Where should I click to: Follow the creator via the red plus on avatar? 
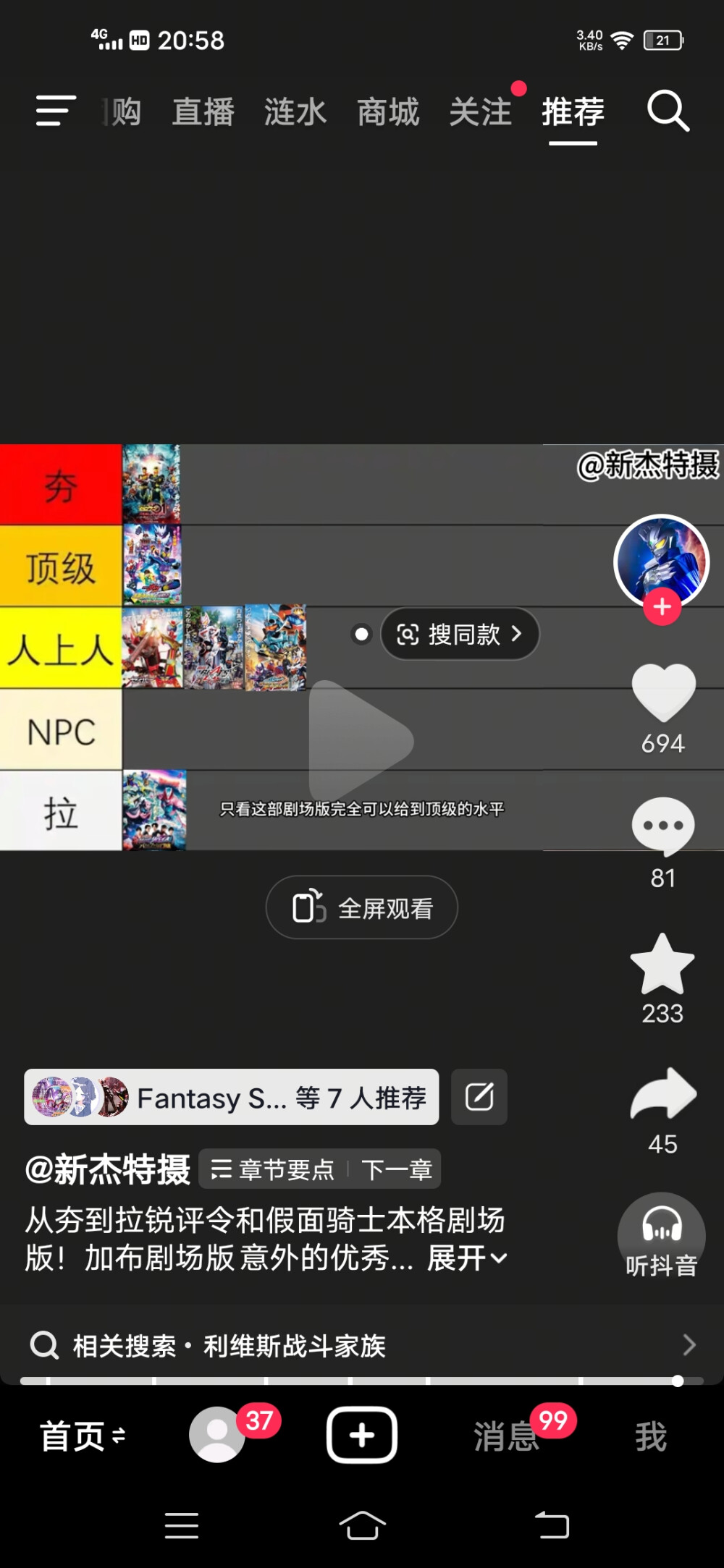661,606
